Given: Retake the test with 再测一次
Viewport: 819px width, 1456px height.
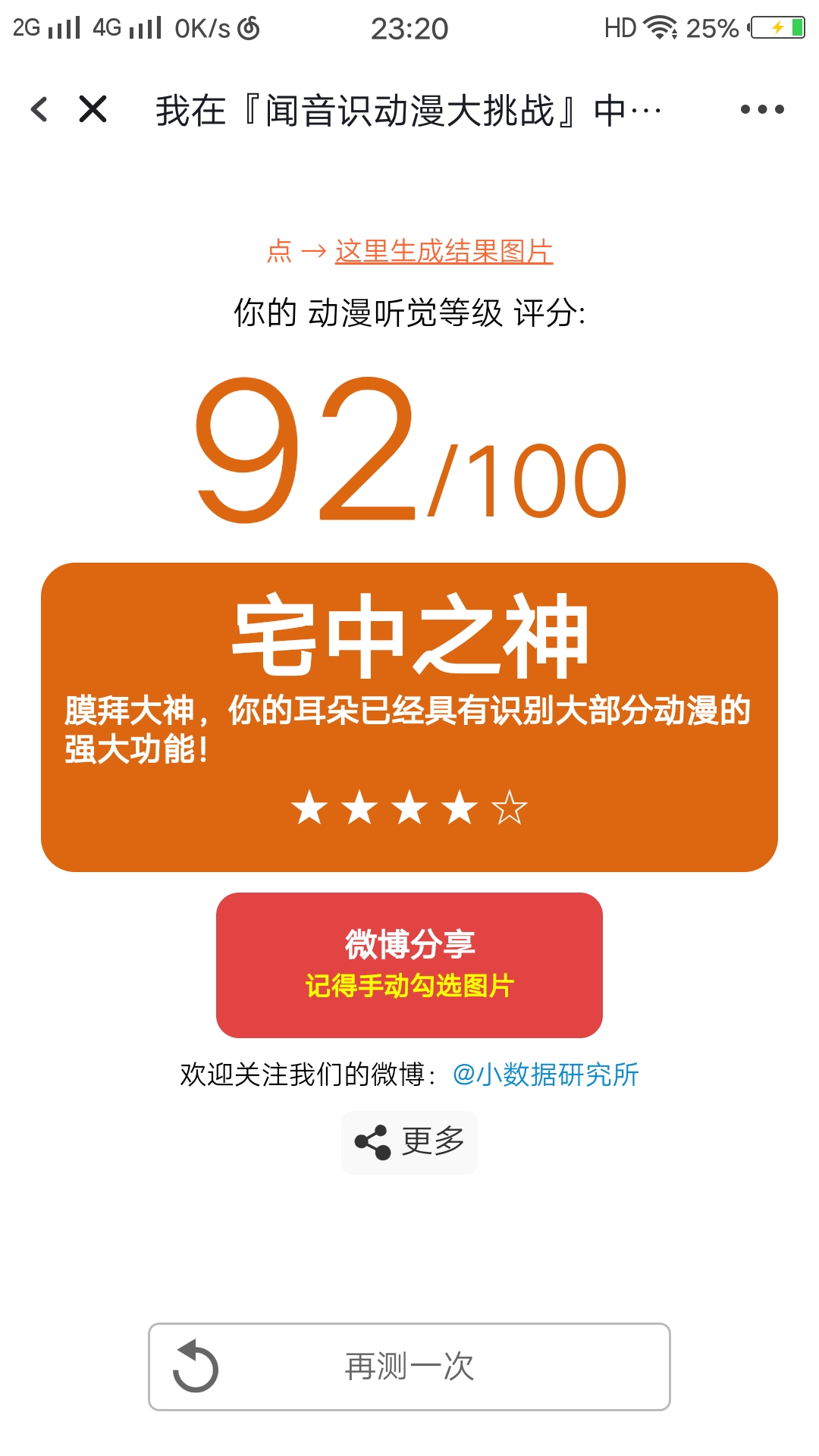Looking at the screenshot, I should pyautogui.click(x=409, y=1367).
